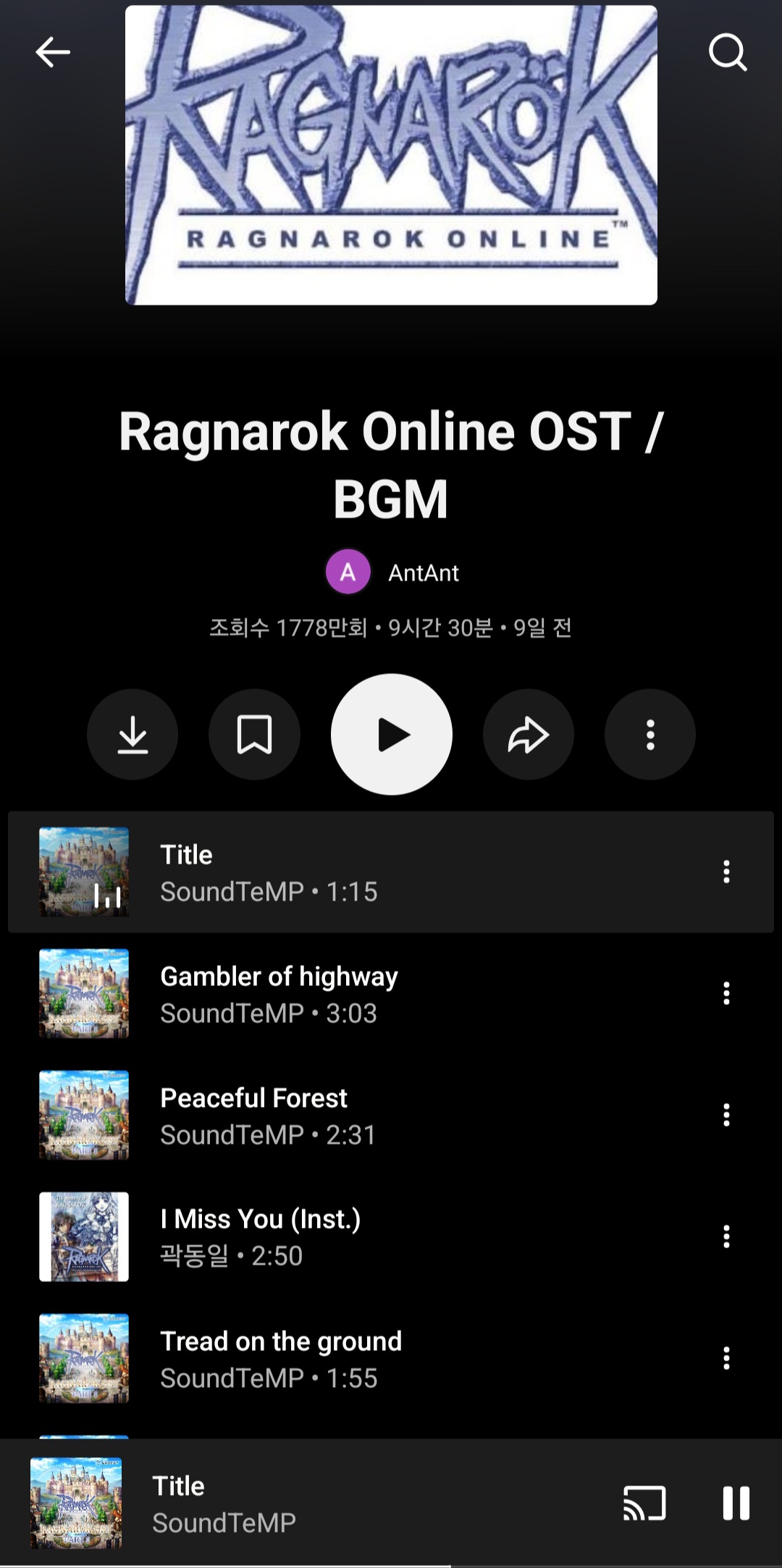Image resolution: width=782 pixels, height=1568 pixels.
Task: Play the whole playlist
Action: point(392,735)
